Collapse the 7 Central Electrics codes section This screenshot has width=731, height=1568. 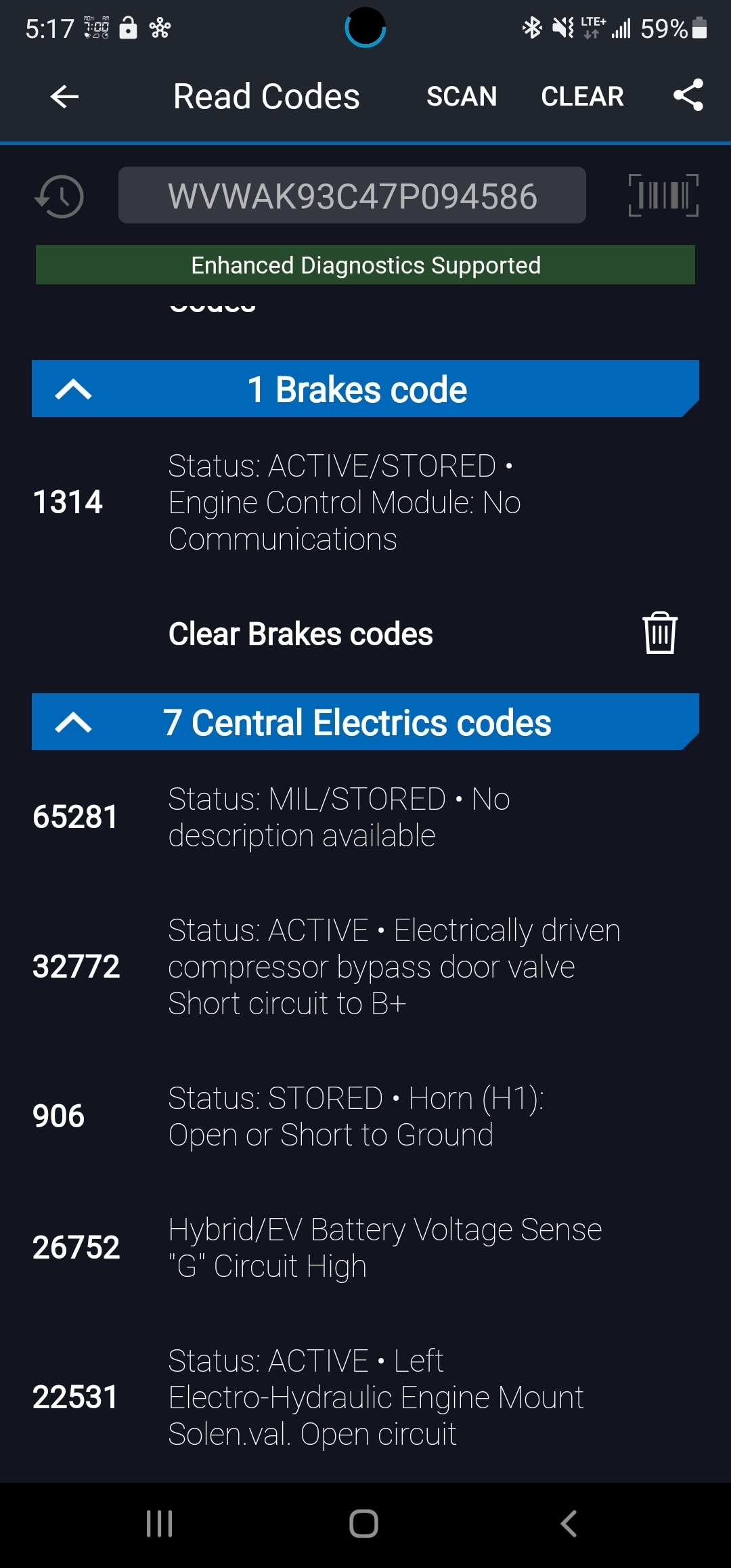coord(73,722)
